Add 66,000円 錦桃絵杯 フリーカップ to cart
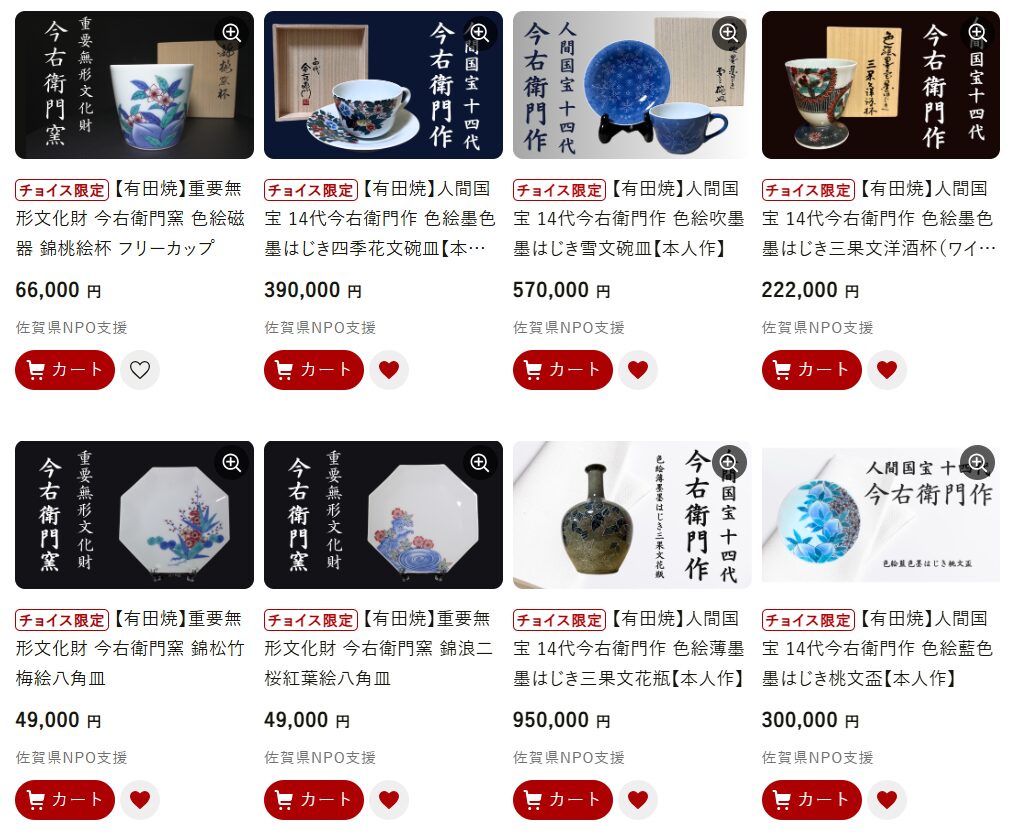 (x=64, y=370)
